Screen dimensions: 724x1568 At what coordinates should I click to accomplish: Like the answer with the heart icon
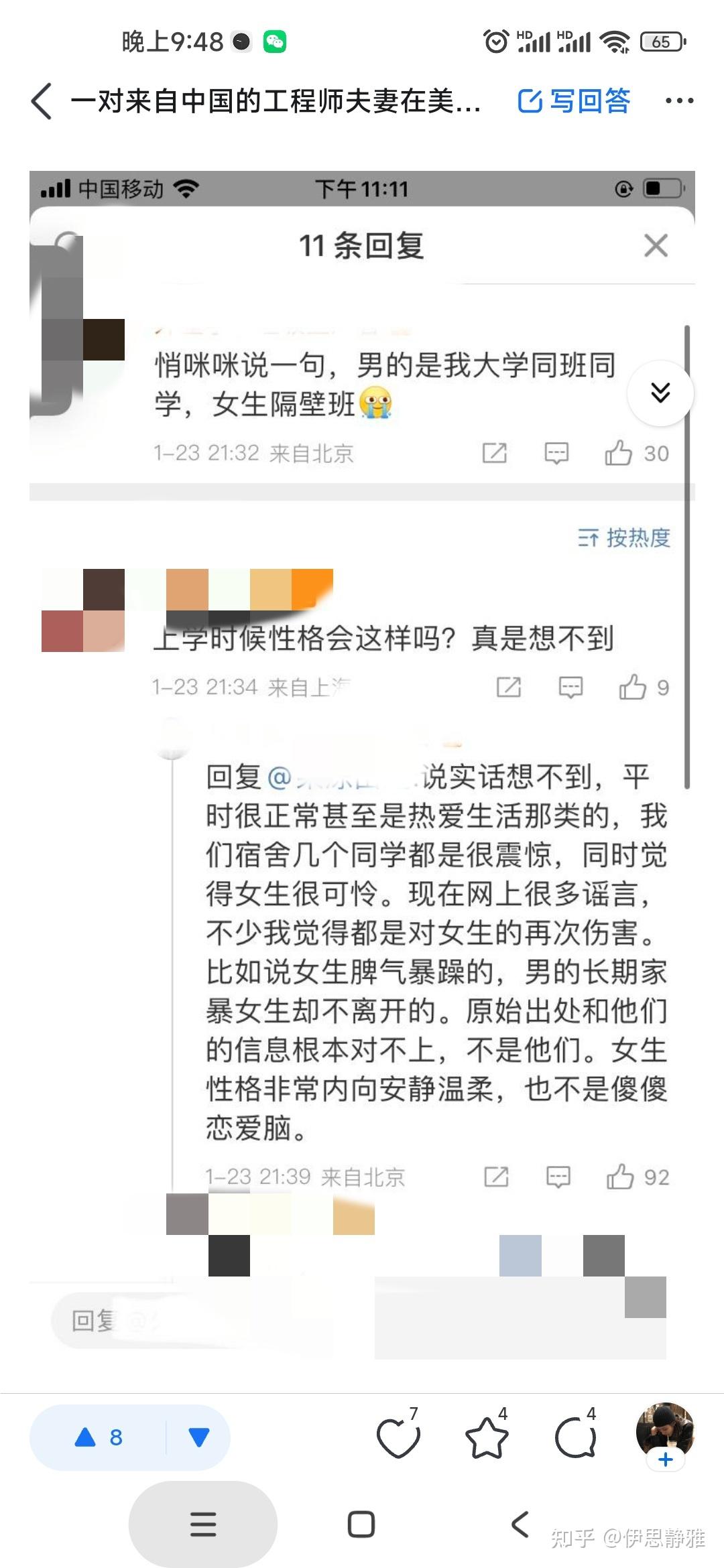click(398, 1438)
